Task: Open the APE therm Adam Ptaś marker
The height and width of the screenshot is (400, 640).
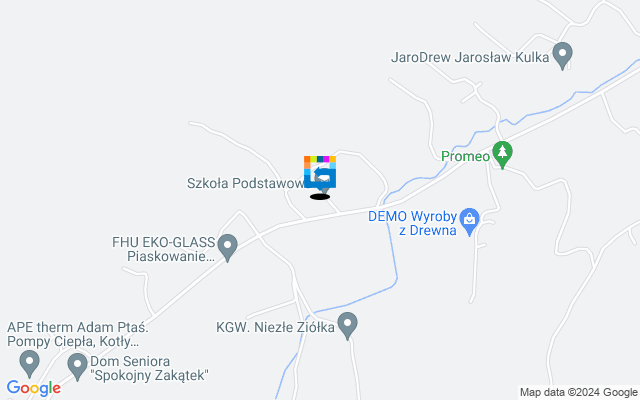Action: click(29, 361)
